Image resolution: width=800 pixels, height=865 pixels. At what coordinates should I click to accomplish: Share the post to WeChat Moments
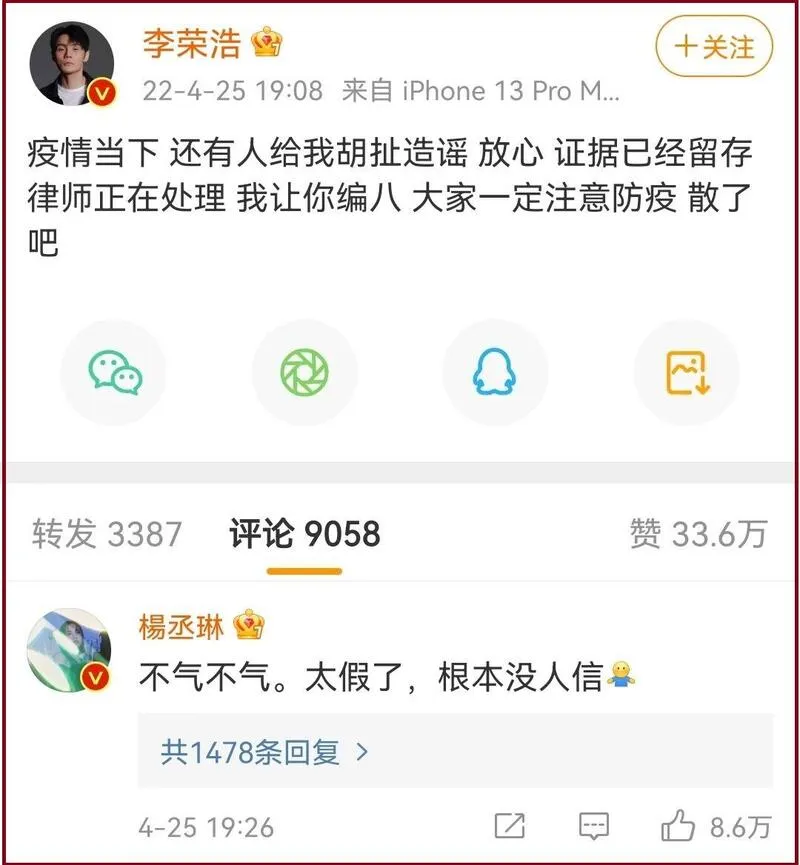pyautogui.click(x=304, y=372)
